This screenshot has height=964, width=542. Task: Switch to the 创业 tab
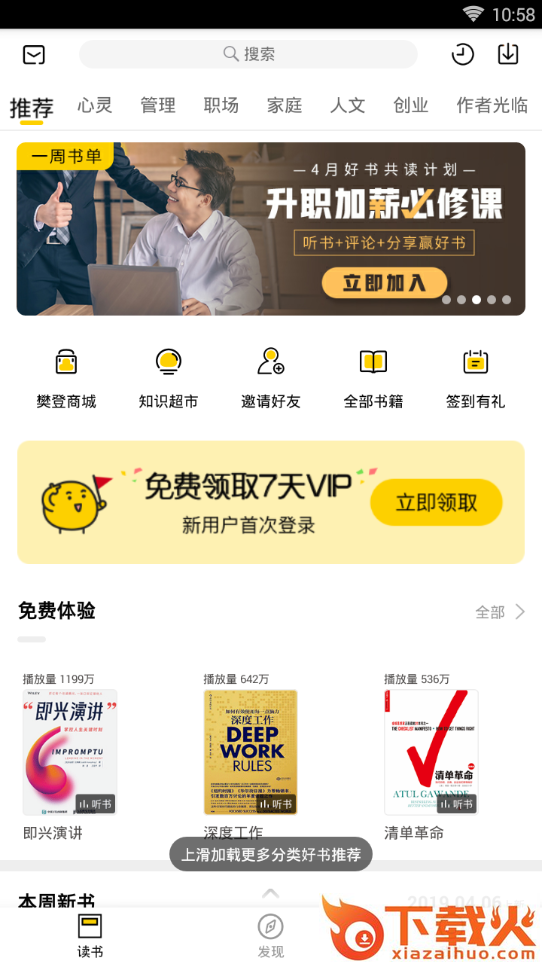[x=411, y=105]
